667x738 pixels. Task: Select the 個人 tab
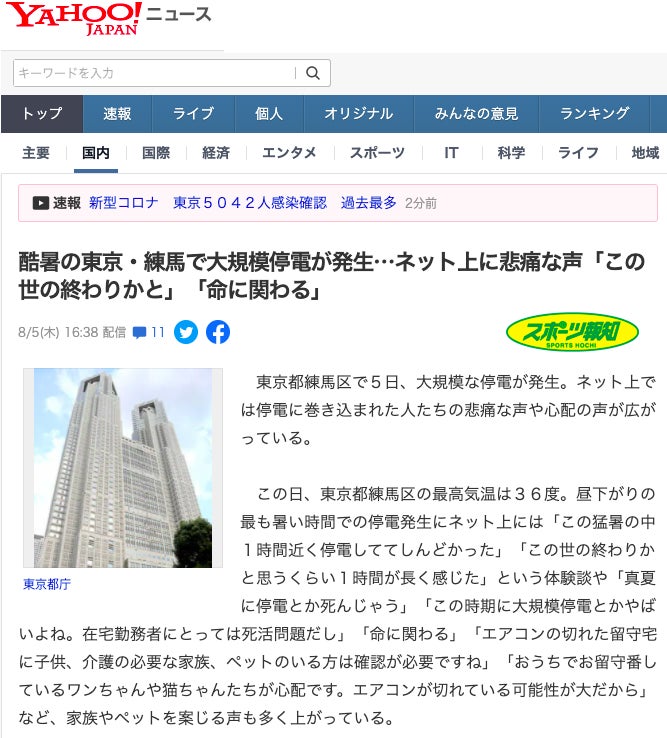coord(268,114)
